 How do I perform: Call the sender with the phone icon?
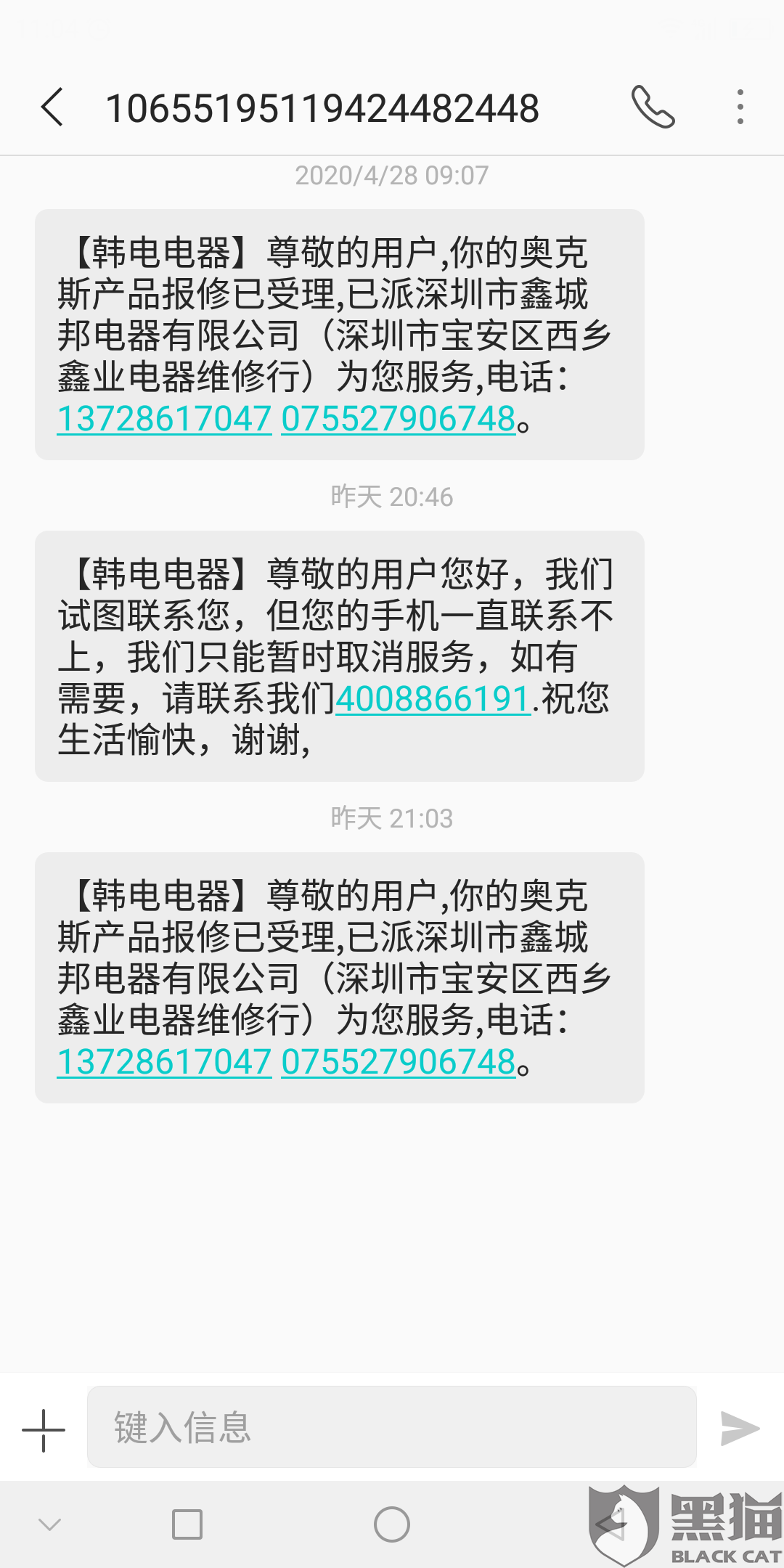653,107
